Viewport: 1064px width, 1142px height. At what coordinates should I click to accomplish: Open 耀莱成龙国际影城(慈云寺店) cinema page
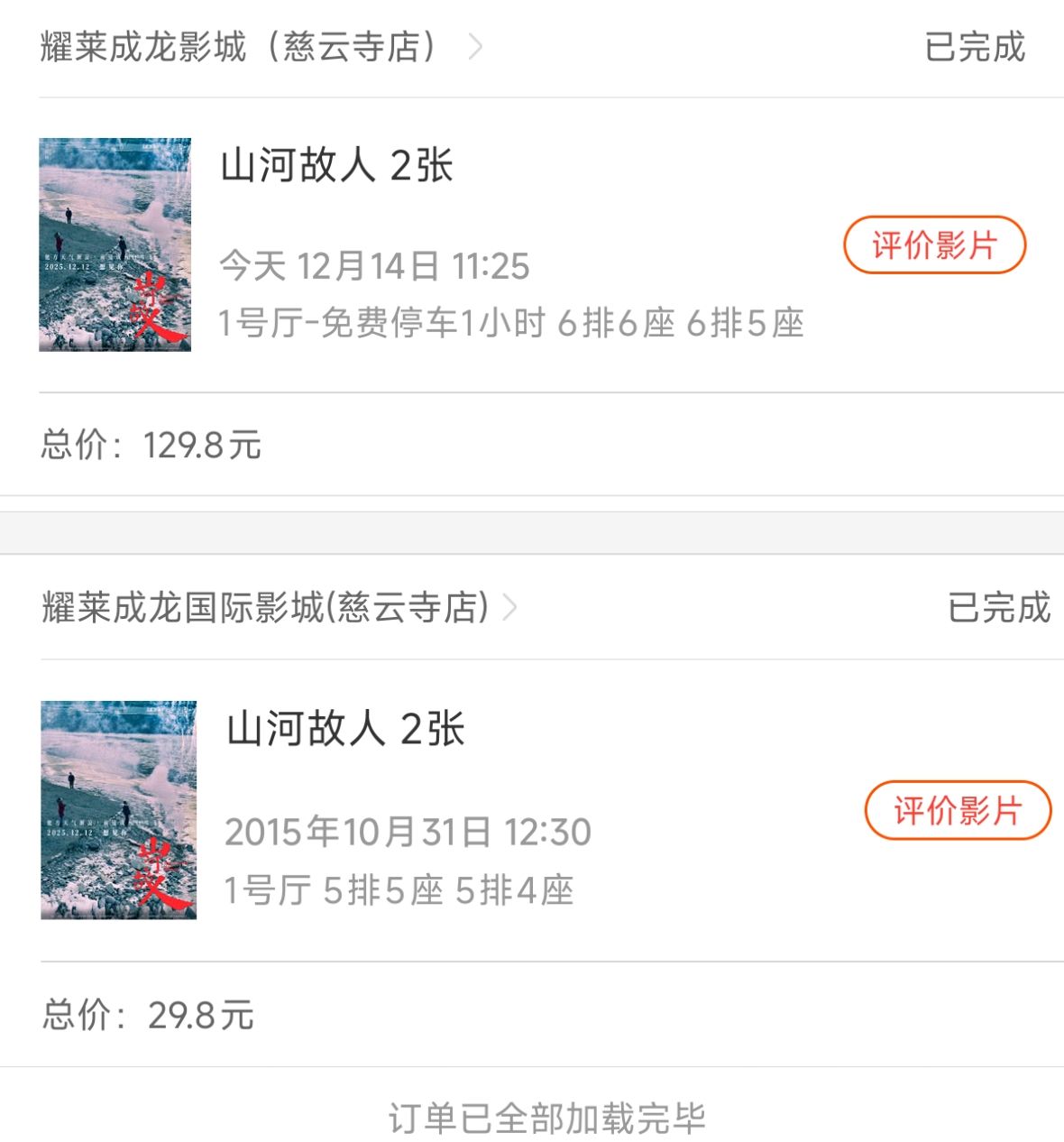280,608
